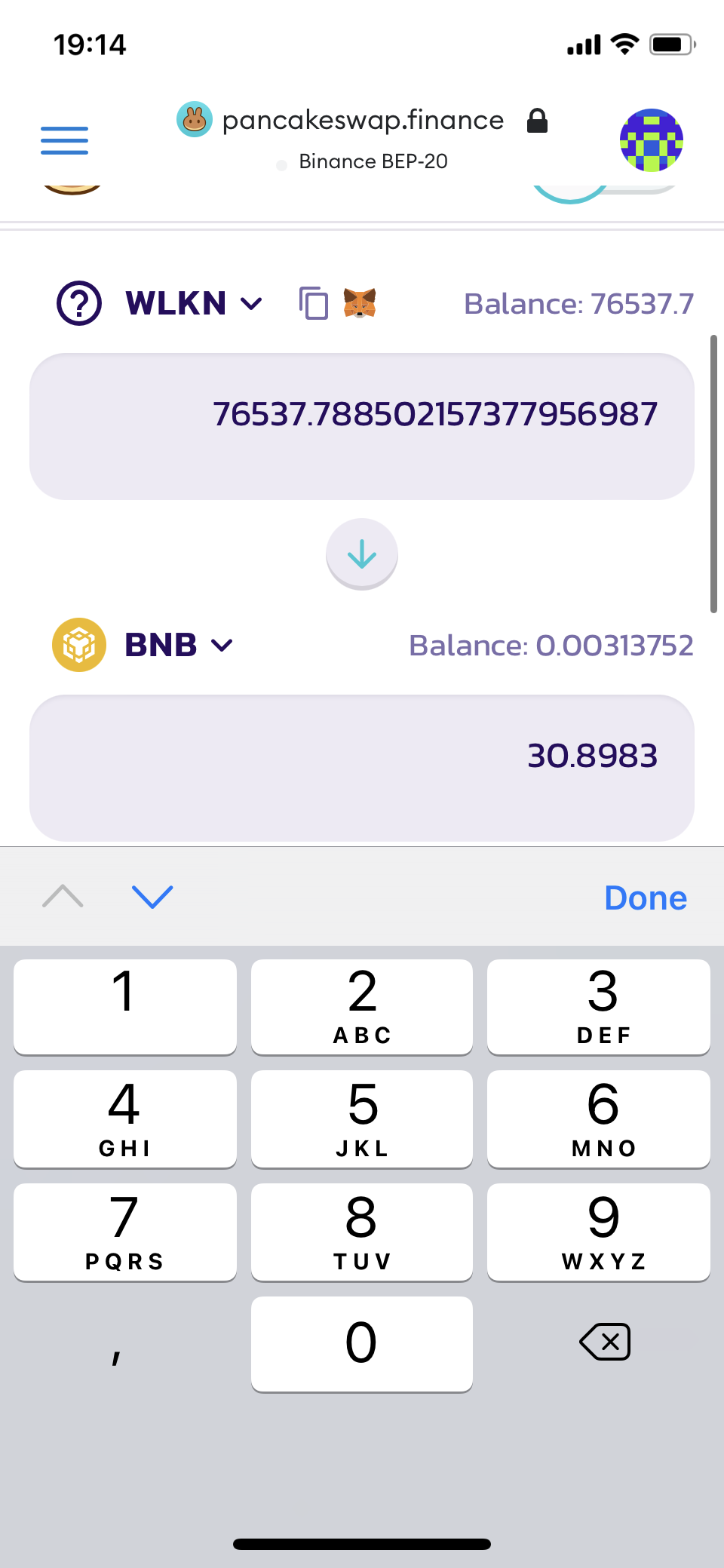Image resolution: width=724 pixels, height=1568 pixels.
Task: Copy the WLKN token address
Action: (x=313, y=303)
